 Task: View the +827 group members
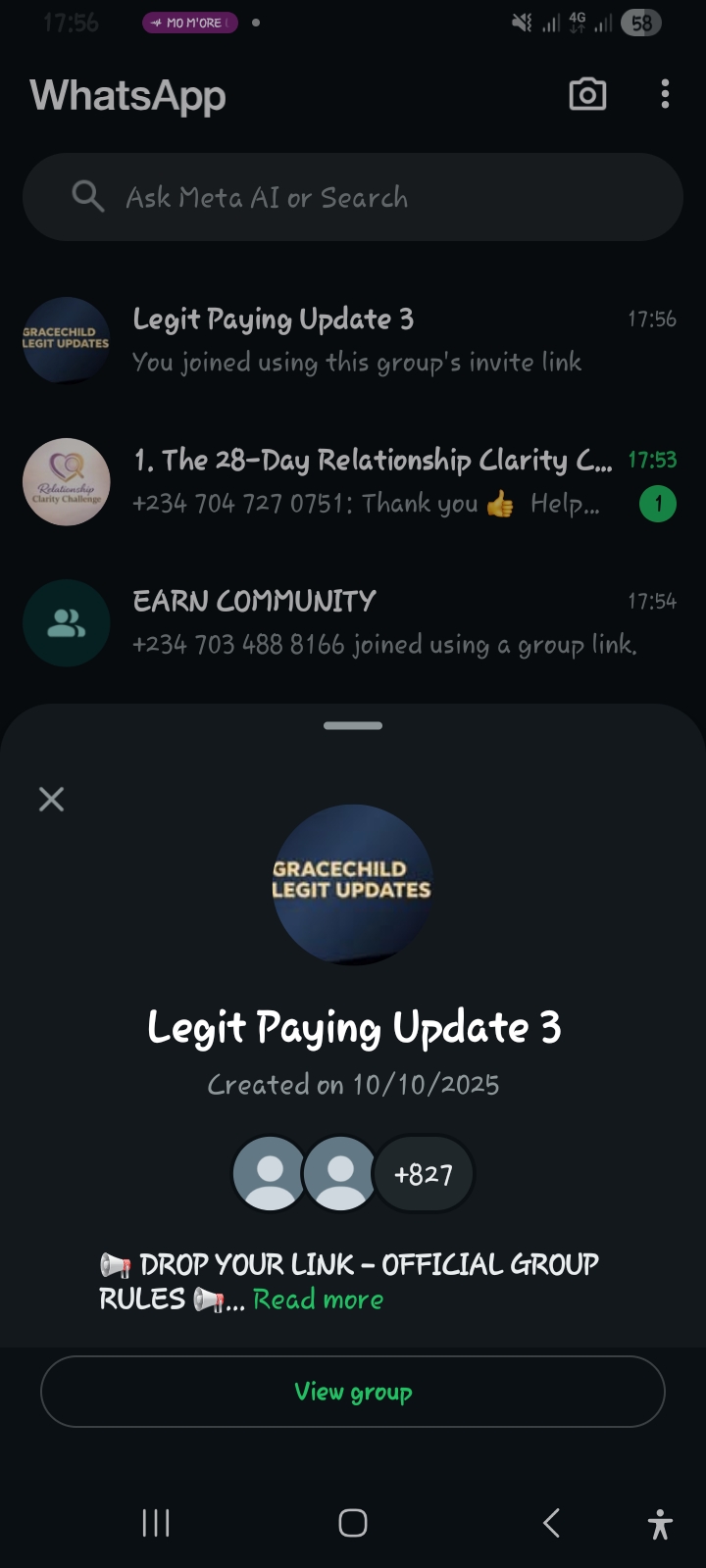click(x=424, y=1174)
